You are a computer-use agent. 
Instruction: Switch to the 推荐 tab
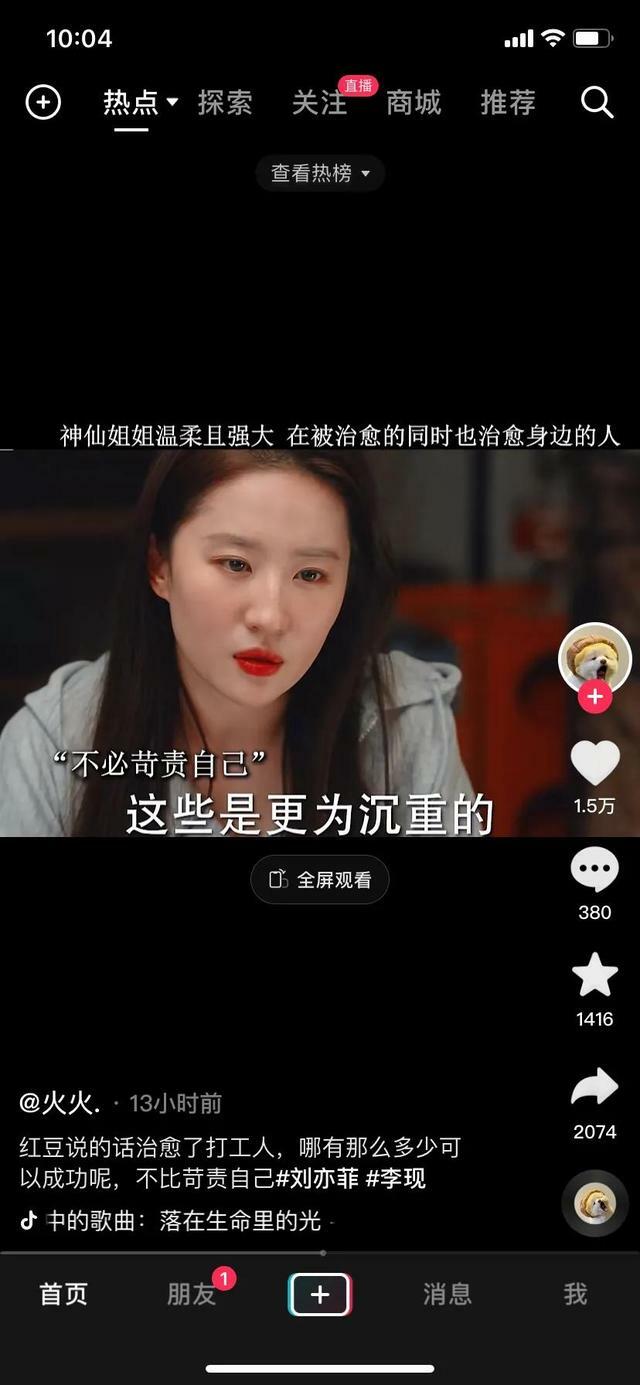(x=508, y=102)
